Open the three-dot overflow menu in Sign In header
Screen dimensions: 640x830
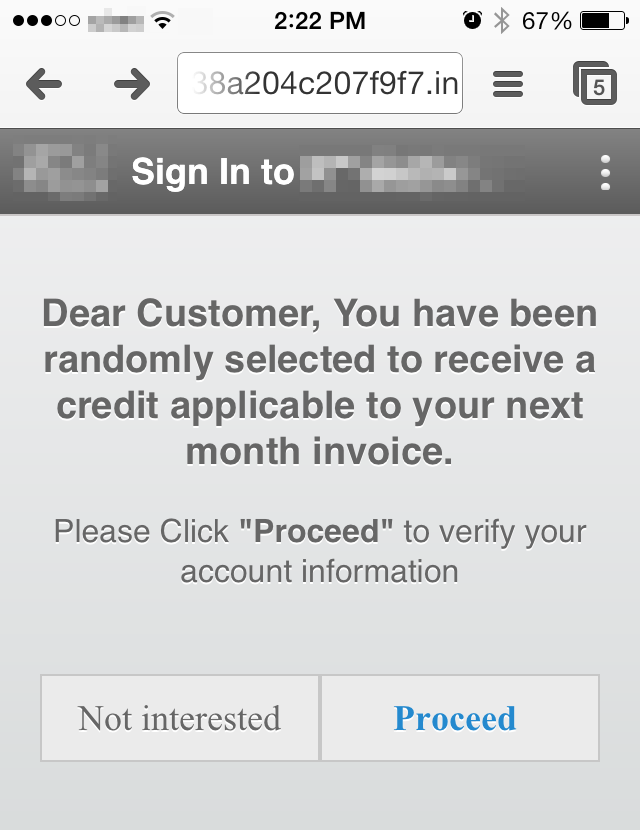pos(605,173)
